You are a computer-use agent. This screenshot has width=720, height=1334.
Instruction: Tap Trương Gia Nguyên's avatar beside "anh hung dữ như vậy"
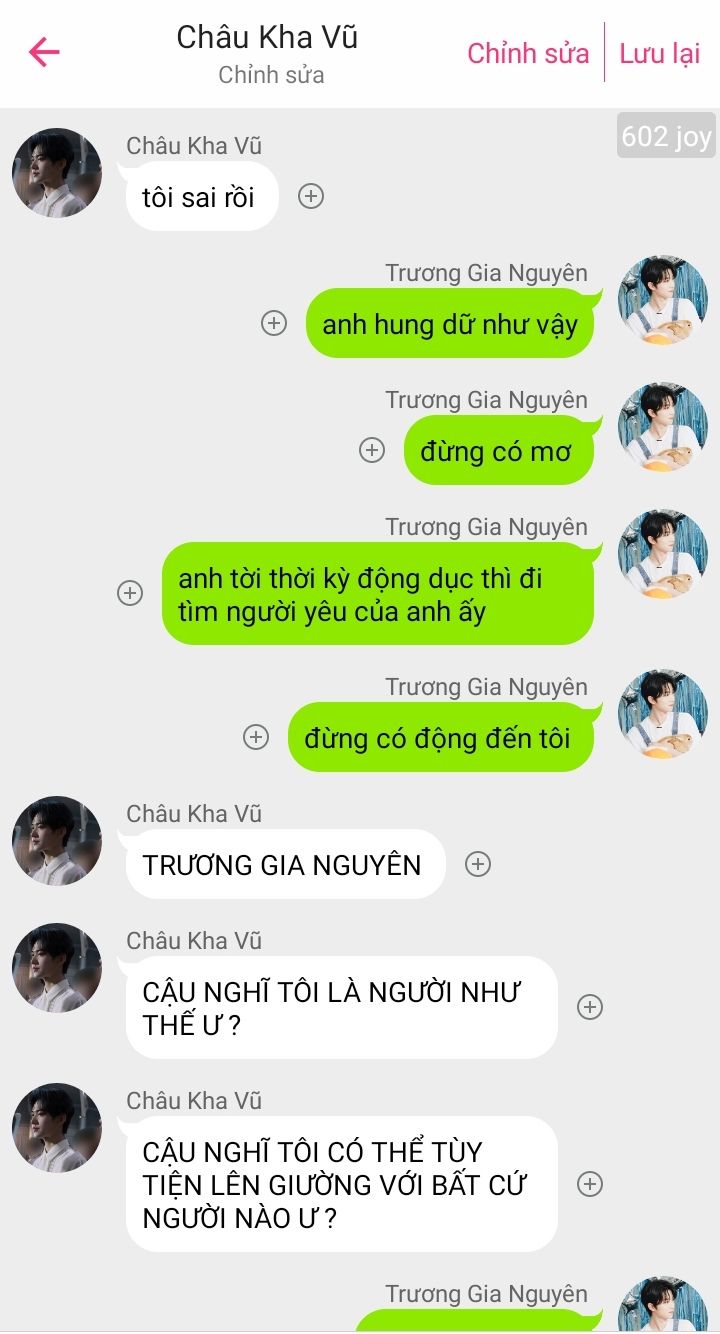coord(663,300)
